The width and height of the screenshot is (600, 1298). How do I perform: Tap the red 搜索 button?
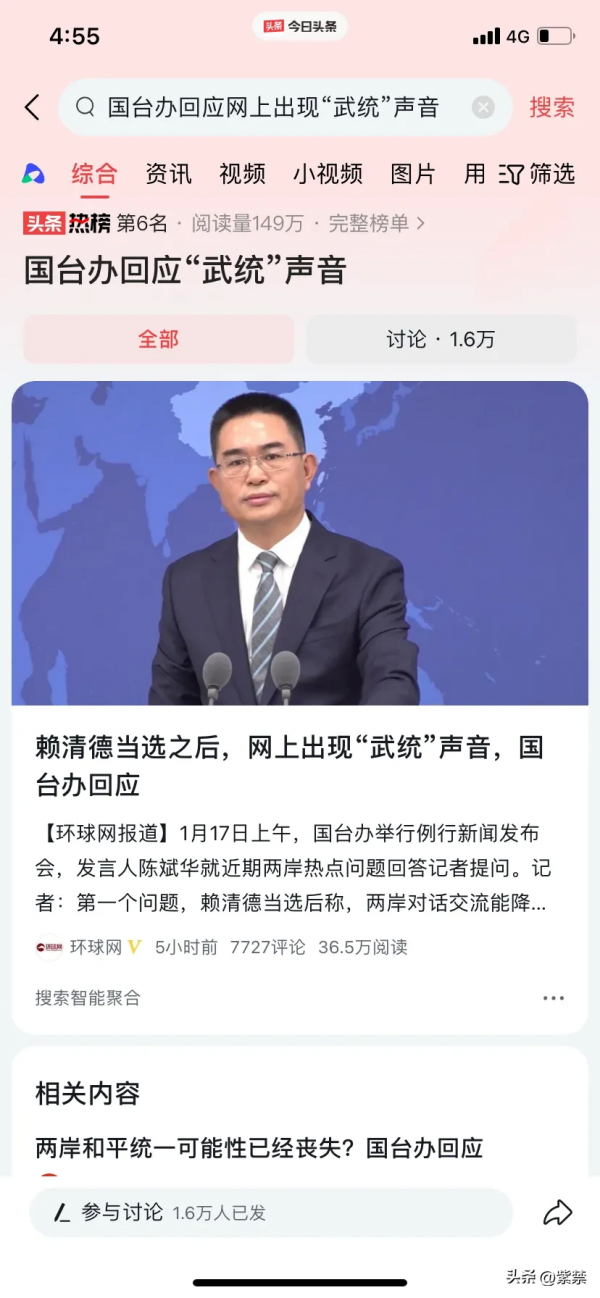(x=552, y=108)
